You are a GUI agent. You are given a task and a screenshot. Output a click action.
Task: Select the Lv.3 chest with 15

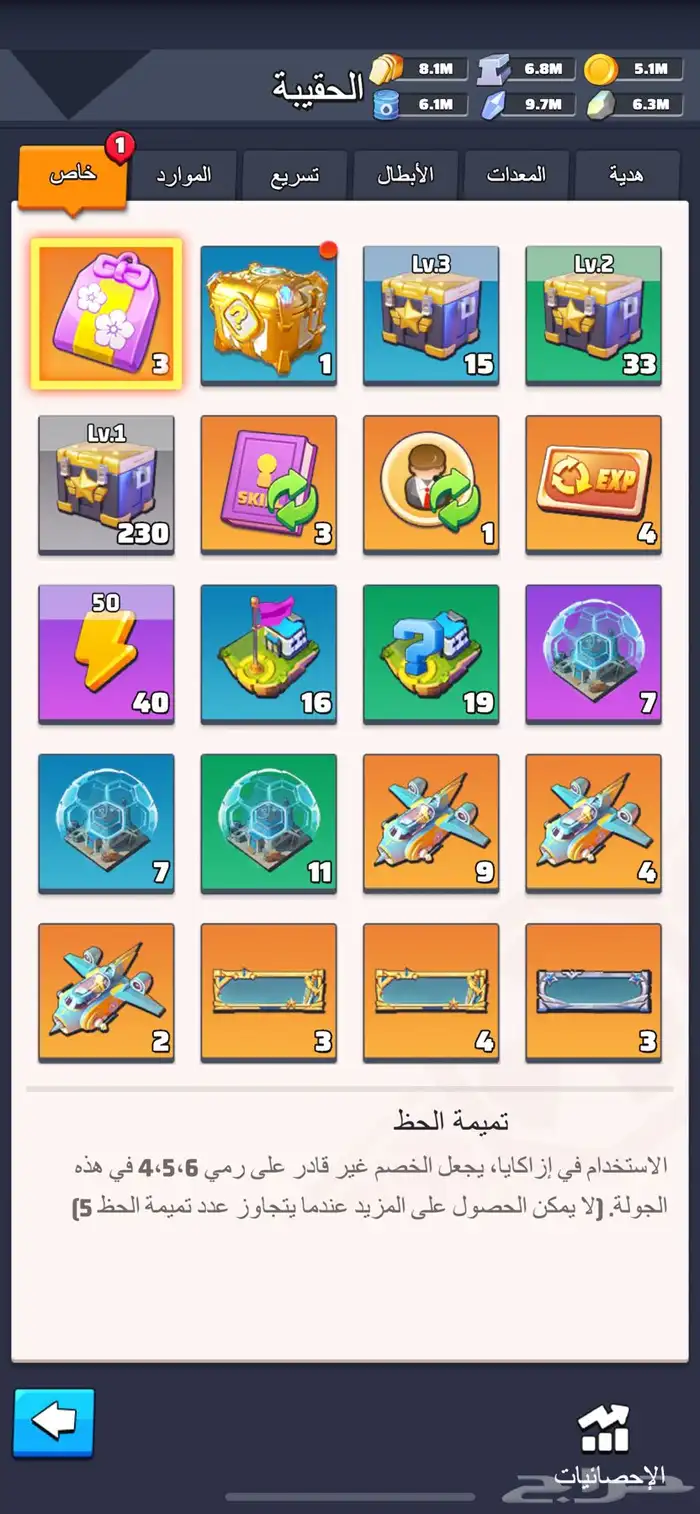tap(430, 314)
